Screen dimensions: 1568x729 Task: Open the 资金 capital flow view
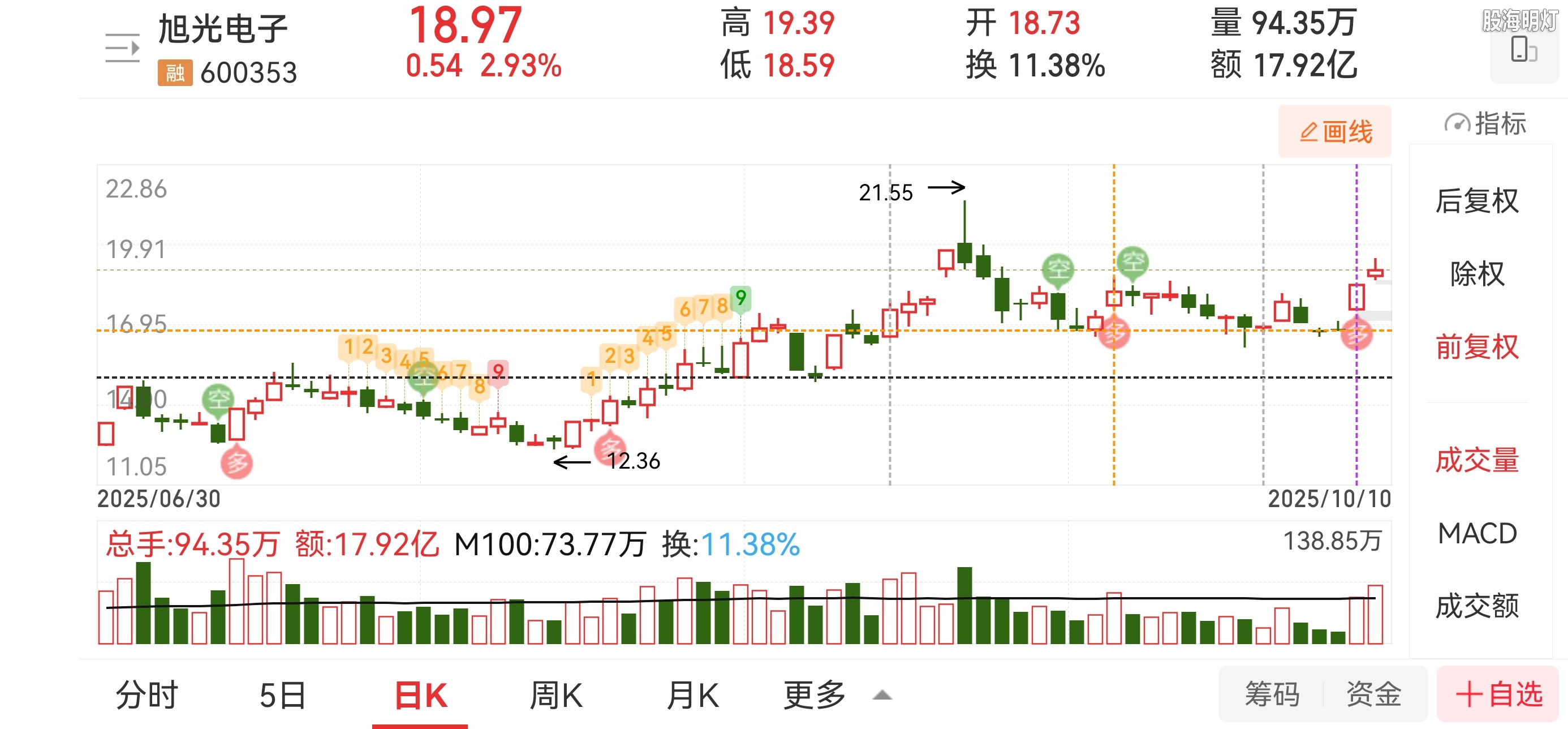(1373, 694)
